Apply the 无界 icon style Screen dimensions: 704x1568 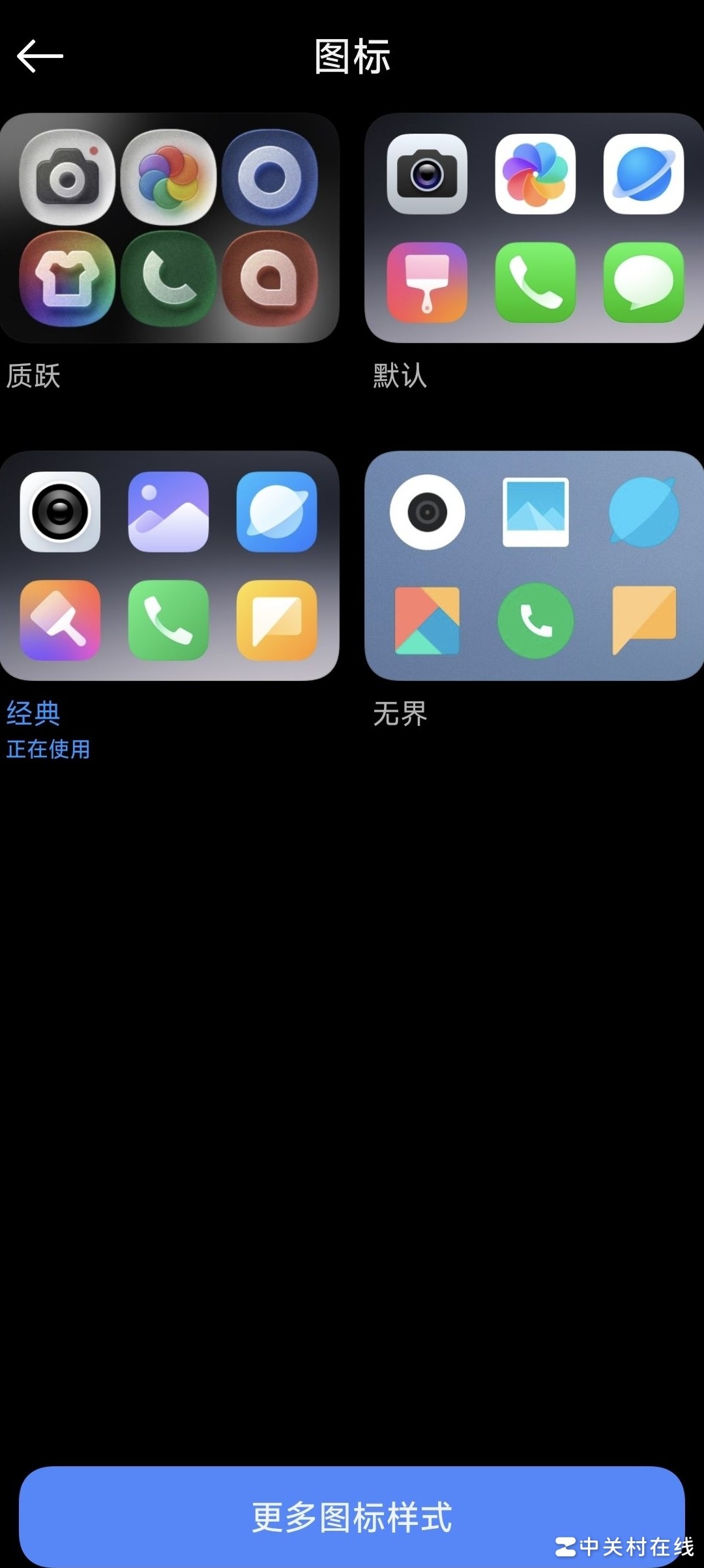click(534, 565)
